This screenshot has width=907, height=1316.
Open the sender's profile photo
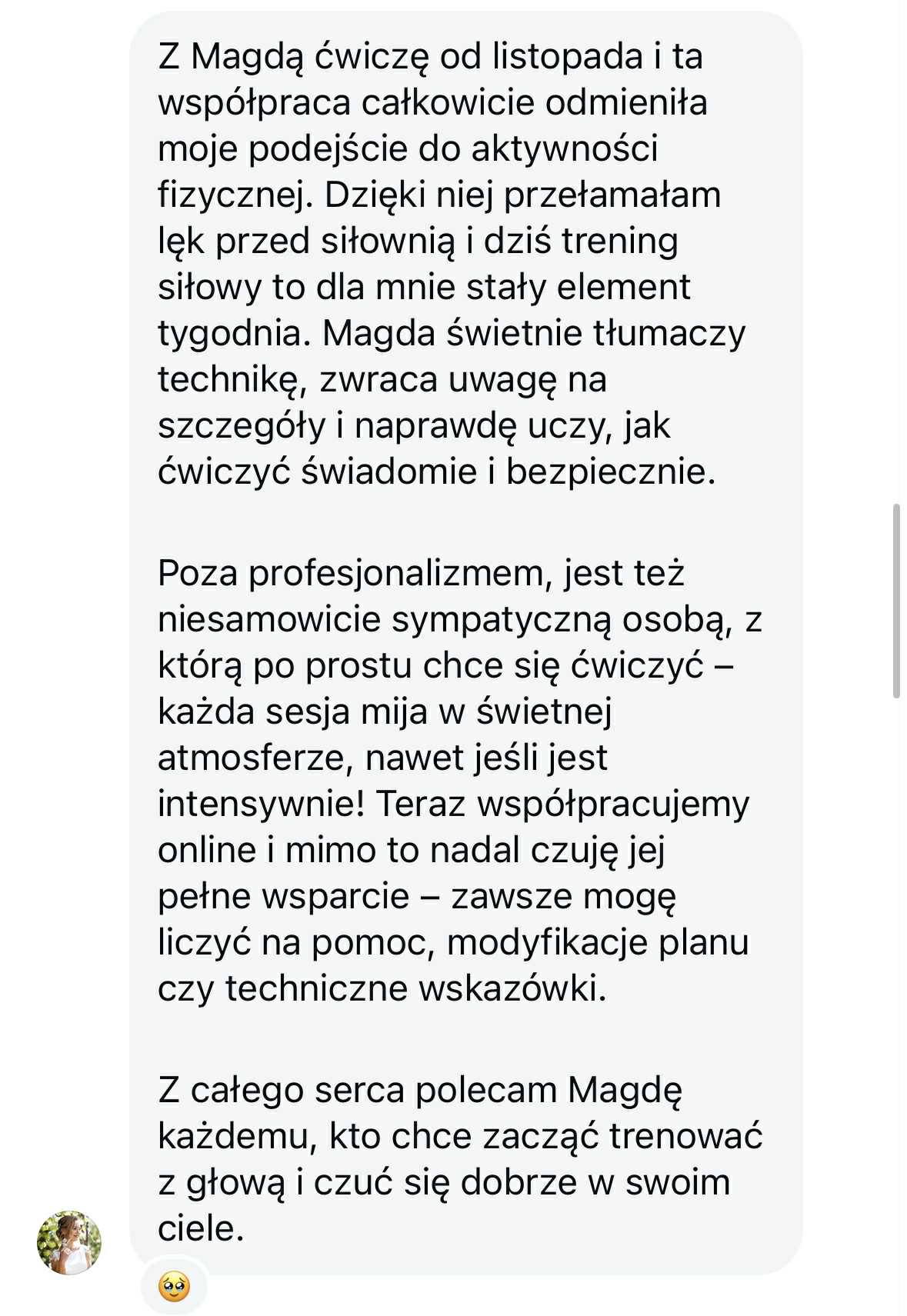(x=69, y=1242)
